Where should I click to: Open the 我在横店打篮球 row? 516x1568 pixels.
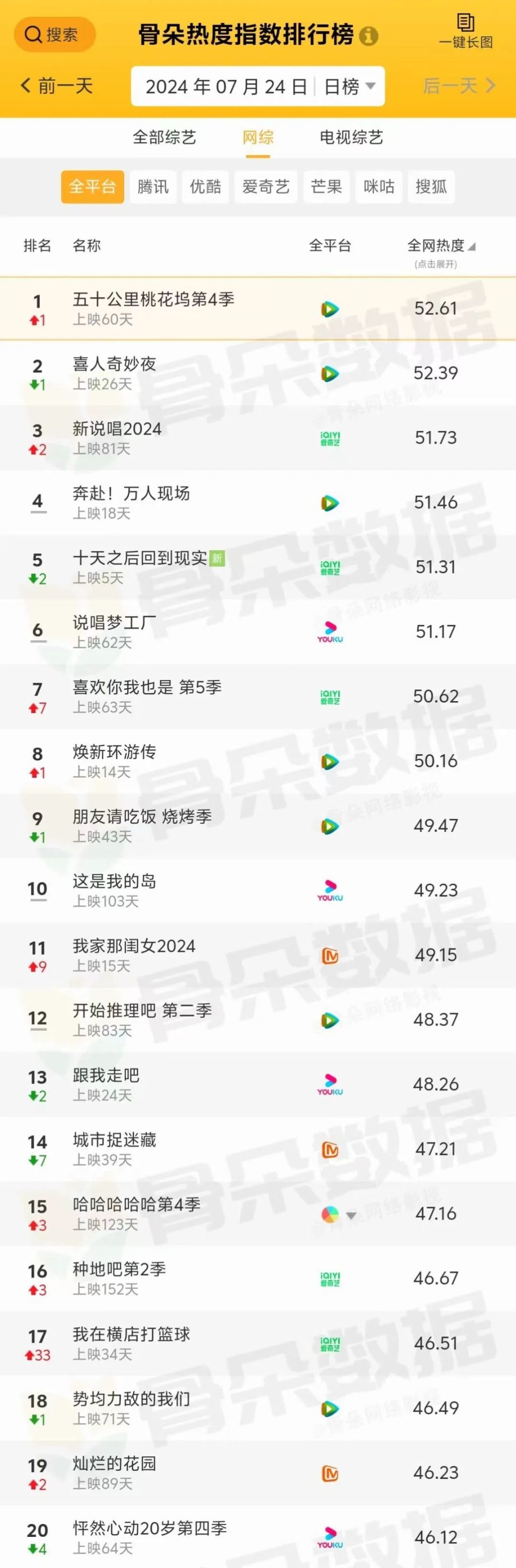(257, 1343)
